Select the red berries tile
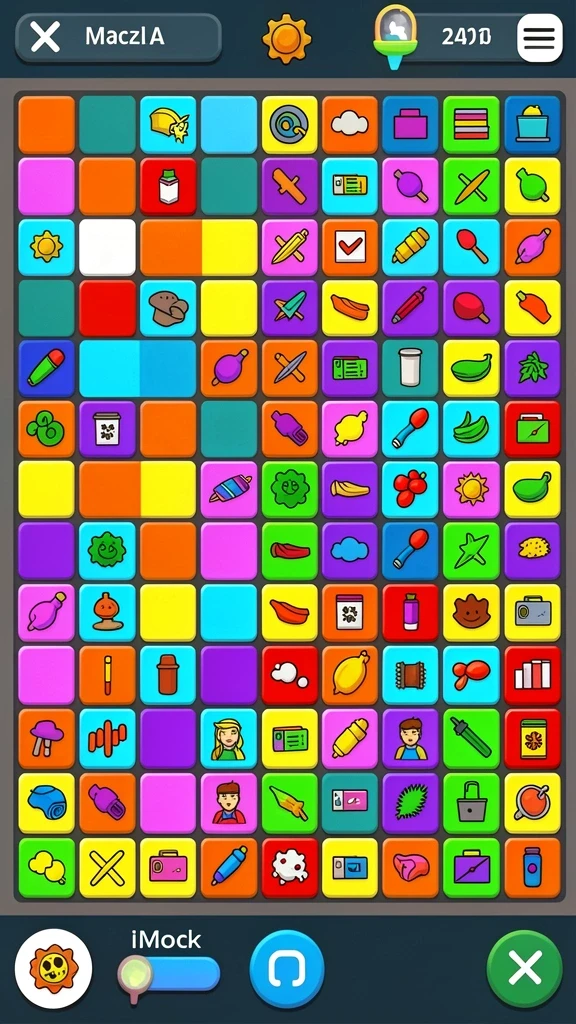This screenshot has height=1024, width=576. click(410, 490)
